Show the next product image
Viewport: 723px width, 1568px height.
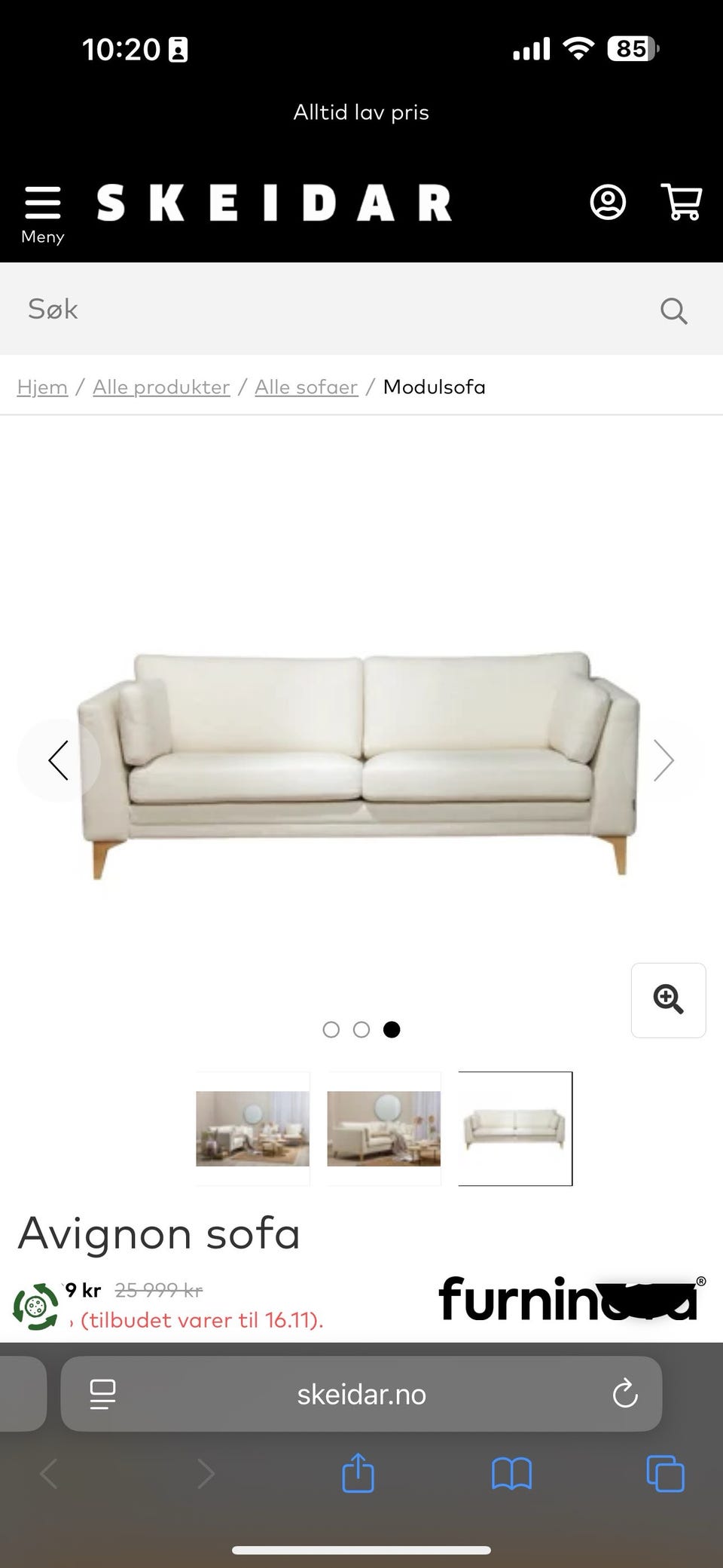[663, 760]
